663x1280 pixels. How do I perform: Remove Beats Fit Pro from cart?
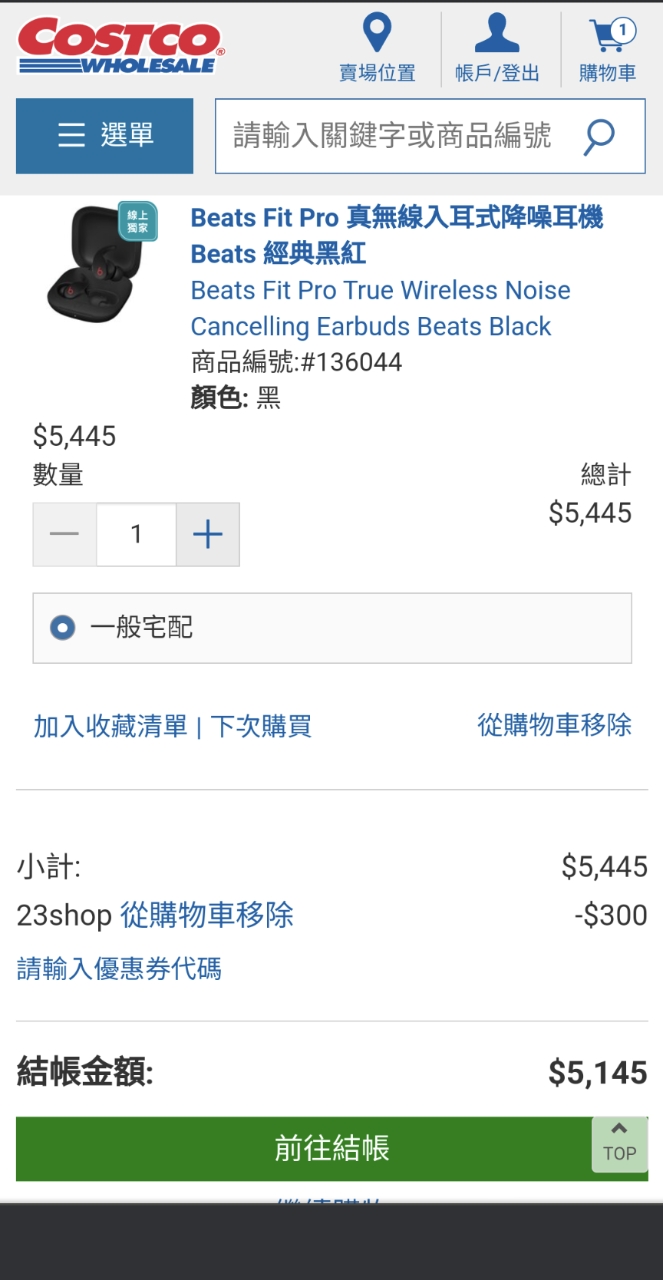554,725
